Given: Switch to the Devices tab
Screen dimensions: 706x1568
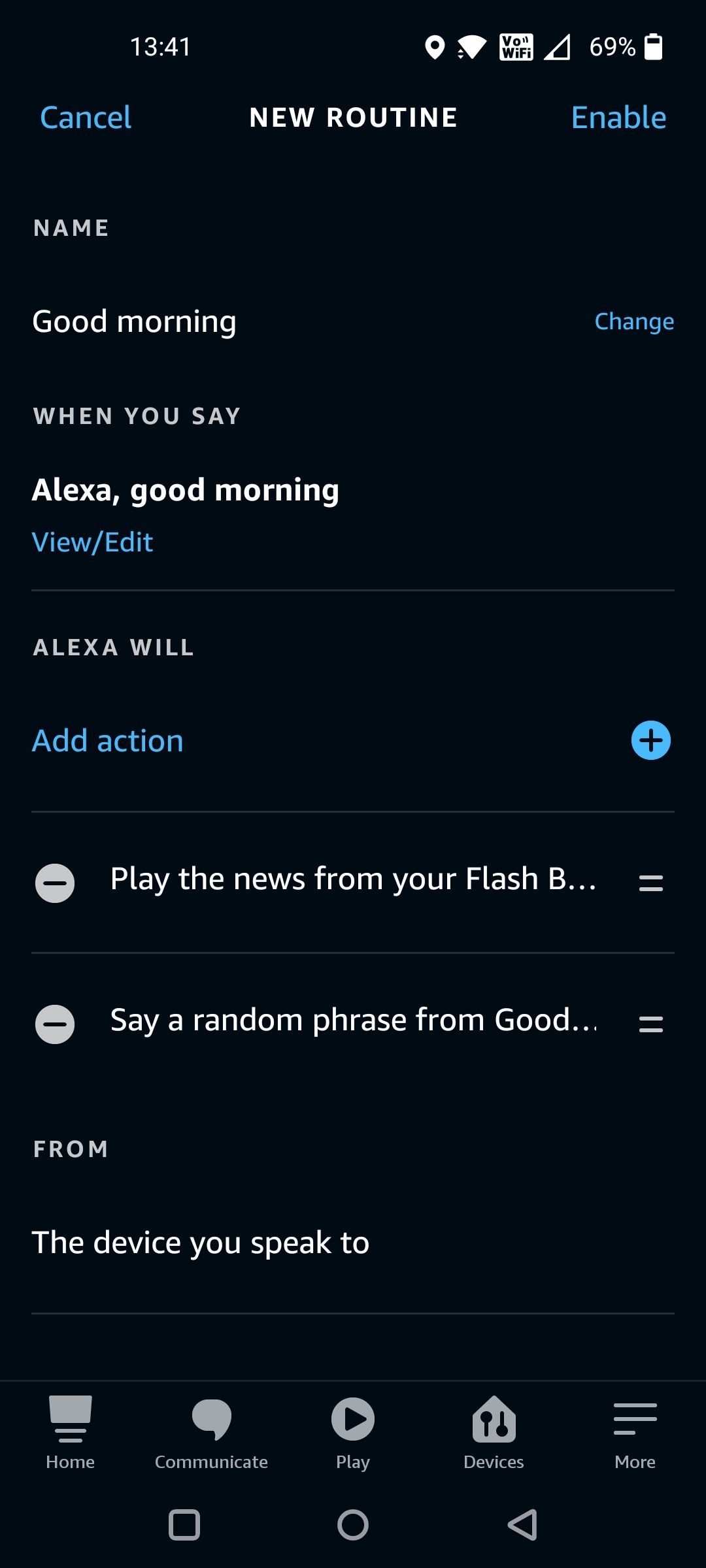Looking at the screenshot, I should [x=494, y=1437].
